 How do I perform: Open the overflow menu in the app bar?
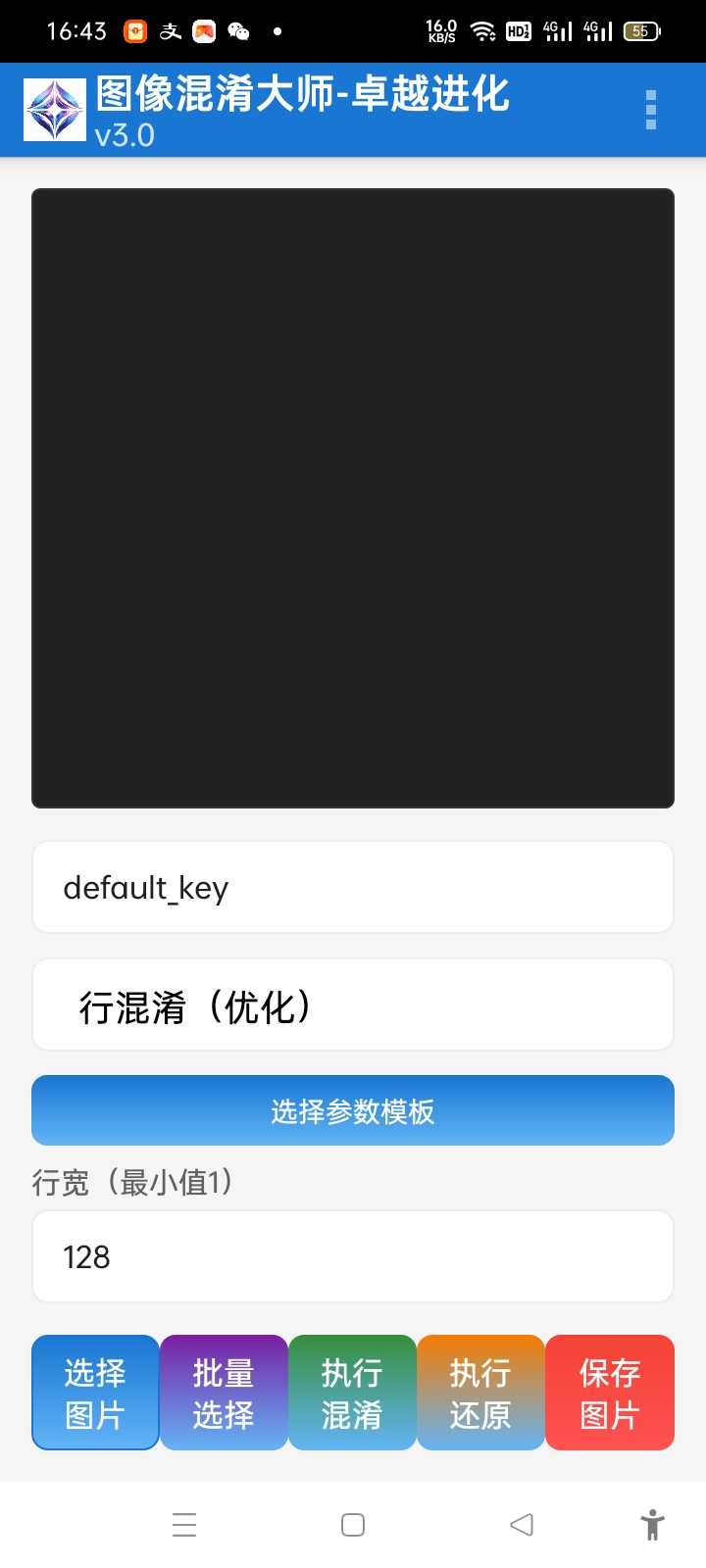pyautogui.click(x=650, y=110)
